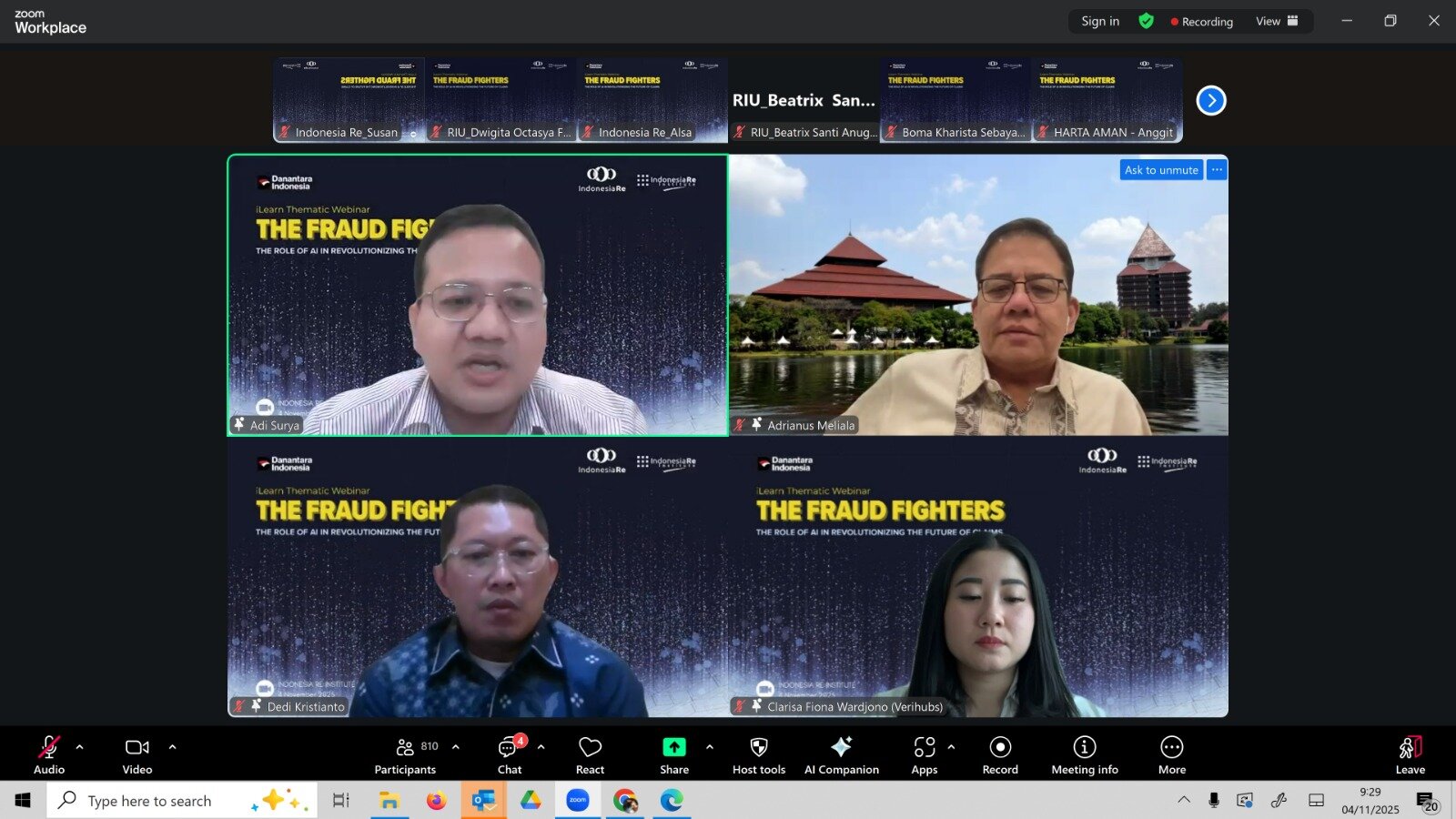Open the Chat panel
The image size is (1456, 819).
tap(510, 754)
